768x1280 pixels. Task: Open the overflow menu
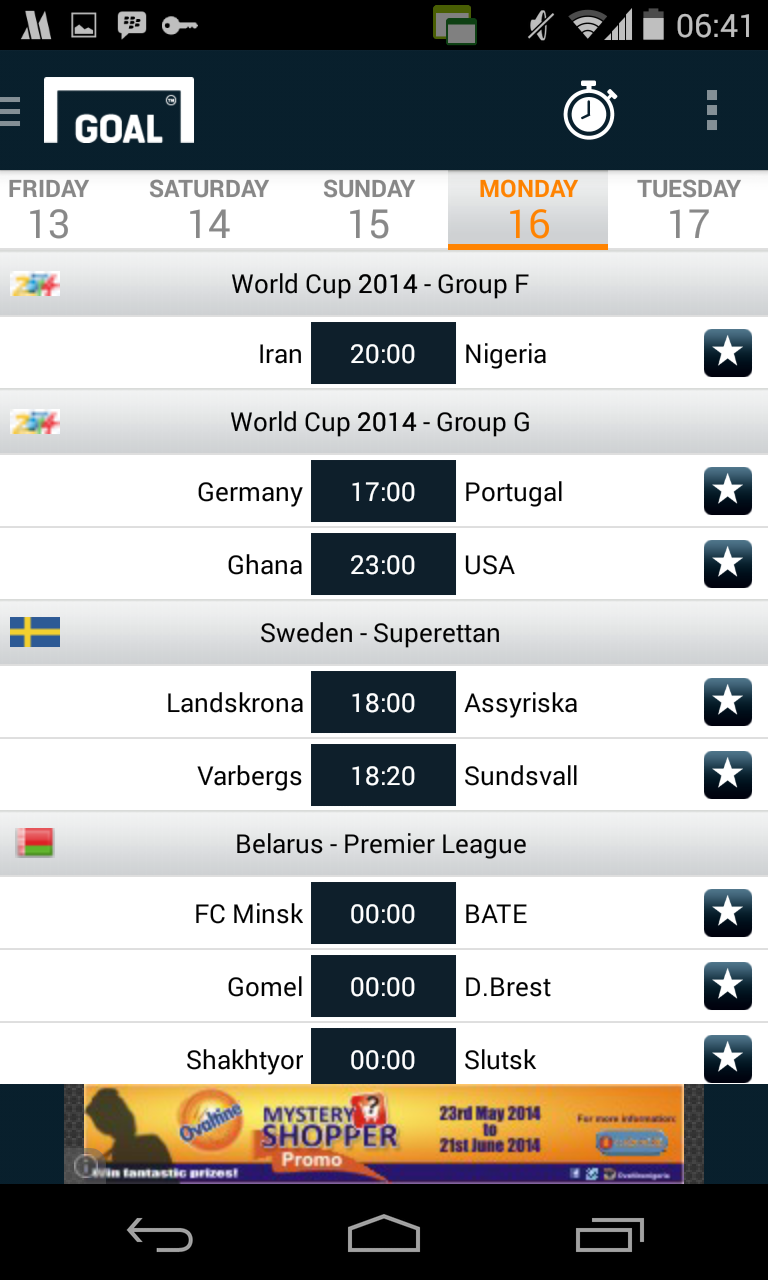pyautogui.click(x=711, y=111)
